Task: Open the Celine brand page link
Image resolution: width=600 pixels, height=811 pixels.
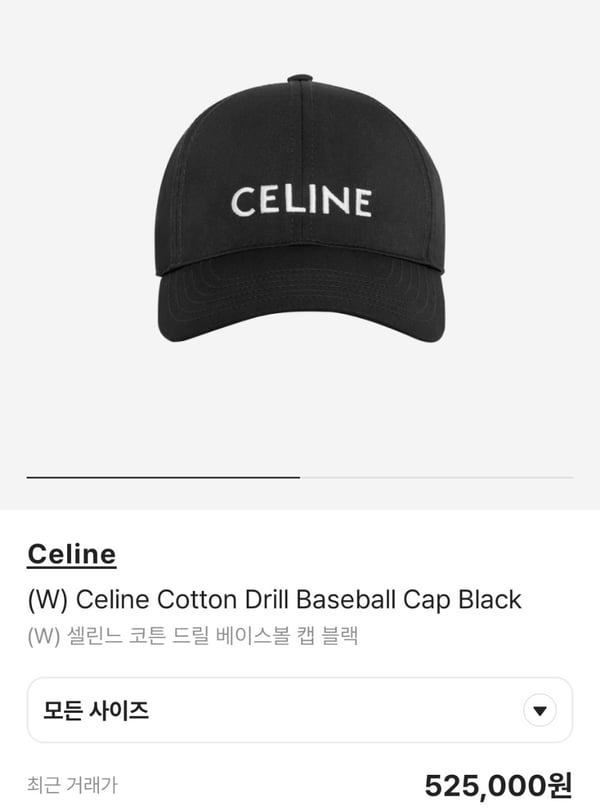Action: pyautogui.click(x=72, y=554)
